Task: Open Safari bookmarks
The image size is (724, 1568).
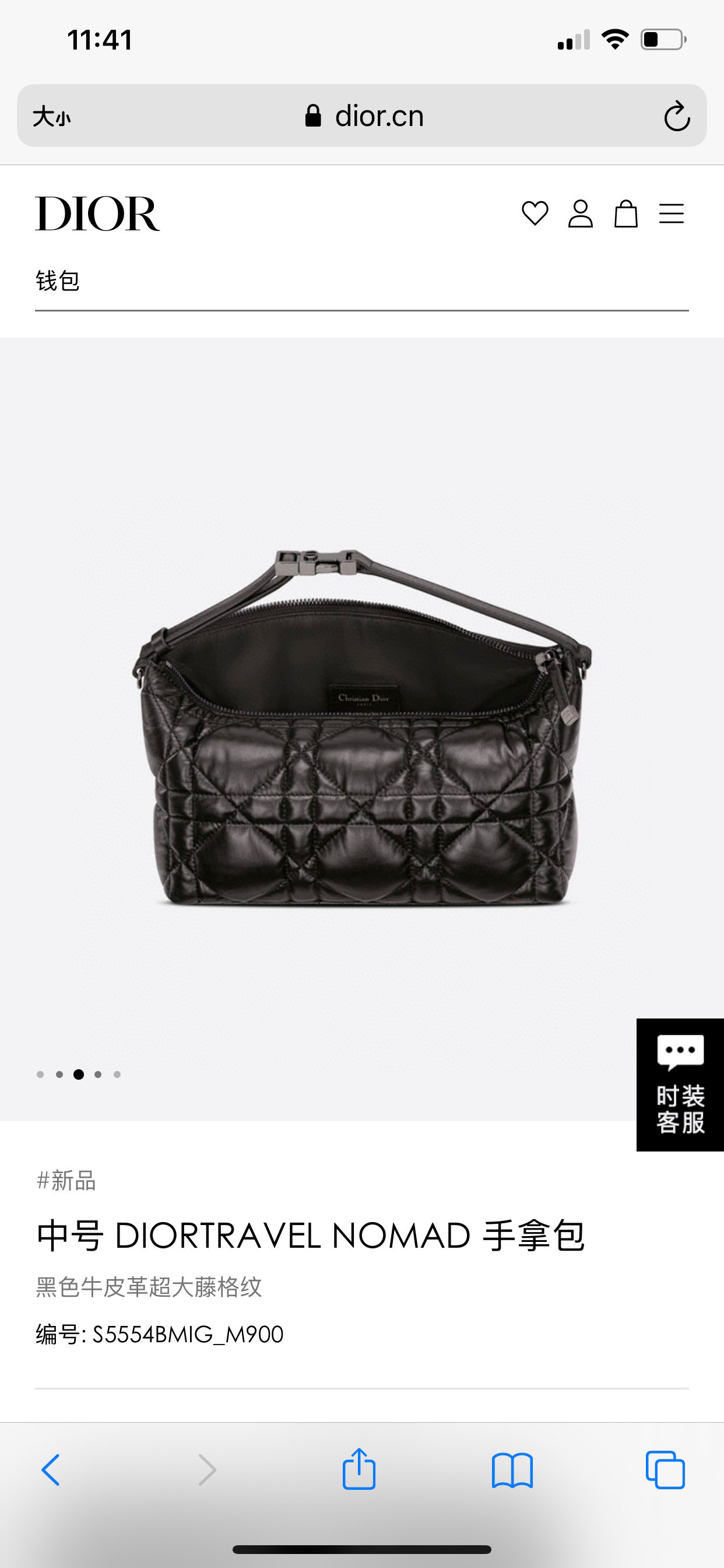Action: coord(512,1470)
